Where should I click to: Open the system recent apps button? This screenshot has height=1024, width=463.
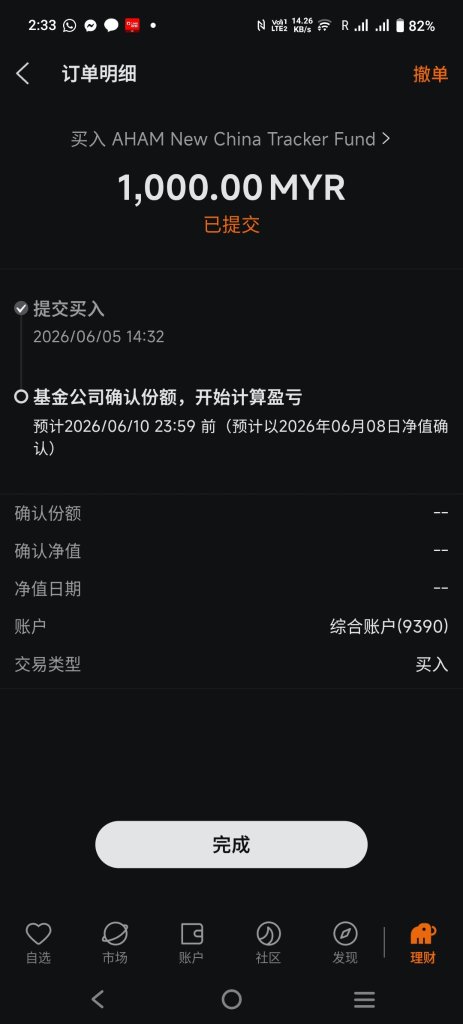click(364, 999)
